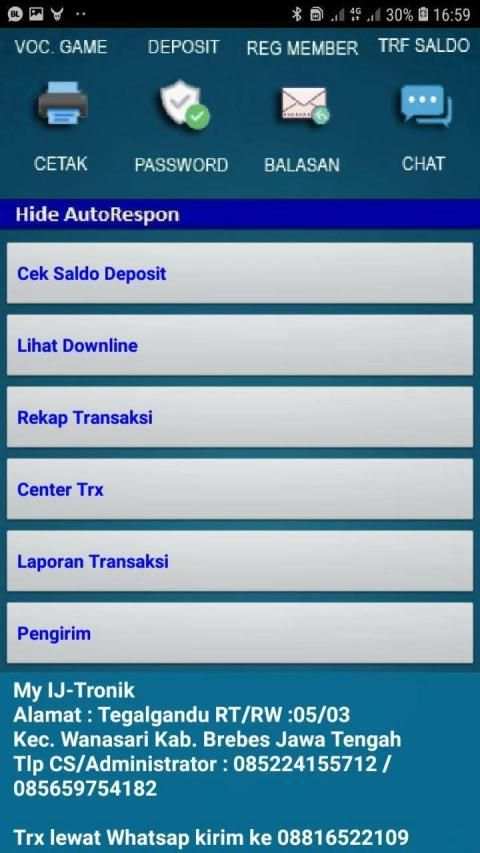Open the Pengirim option

click(x=240, y=633)
